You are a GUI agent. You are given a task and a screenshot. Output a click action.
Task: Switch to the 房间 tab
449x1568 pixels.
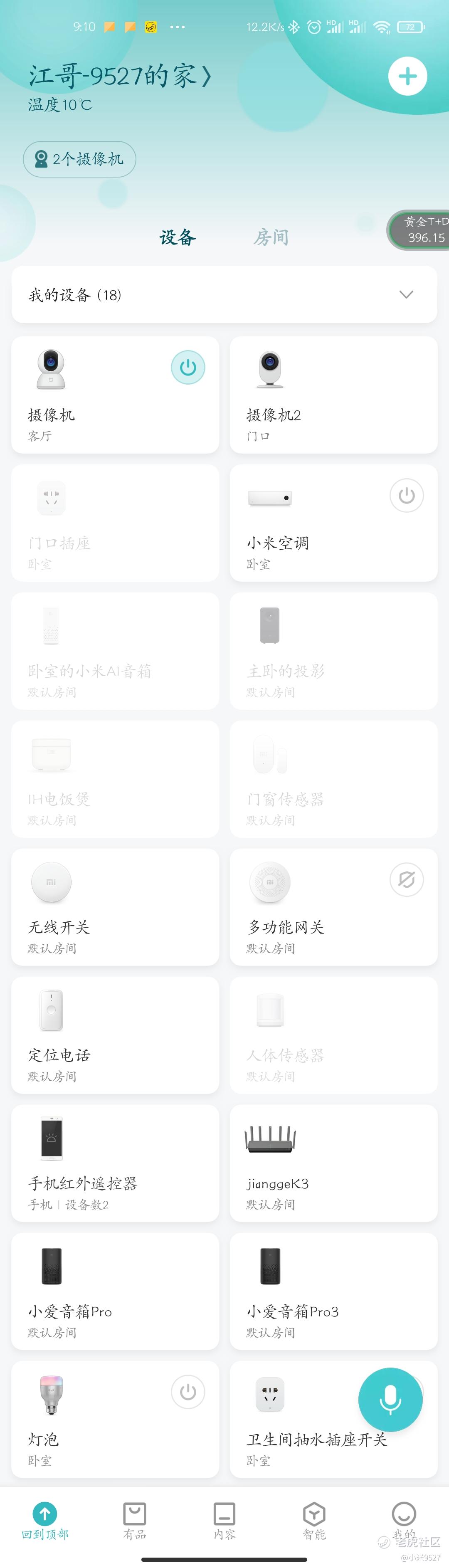pos(271,237)
